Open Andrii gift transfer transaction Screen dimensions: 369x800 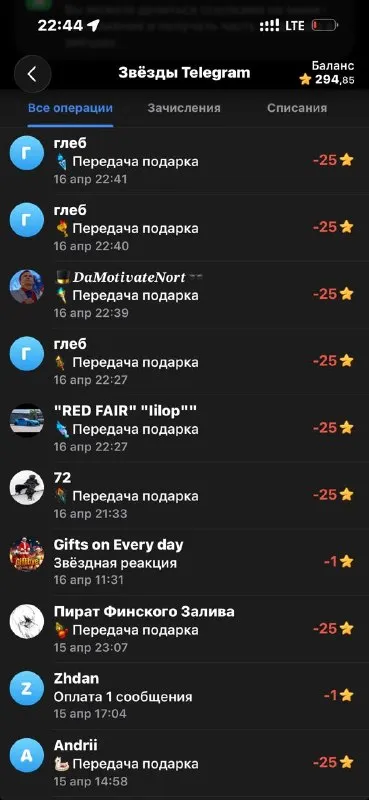tap(184, 763)
